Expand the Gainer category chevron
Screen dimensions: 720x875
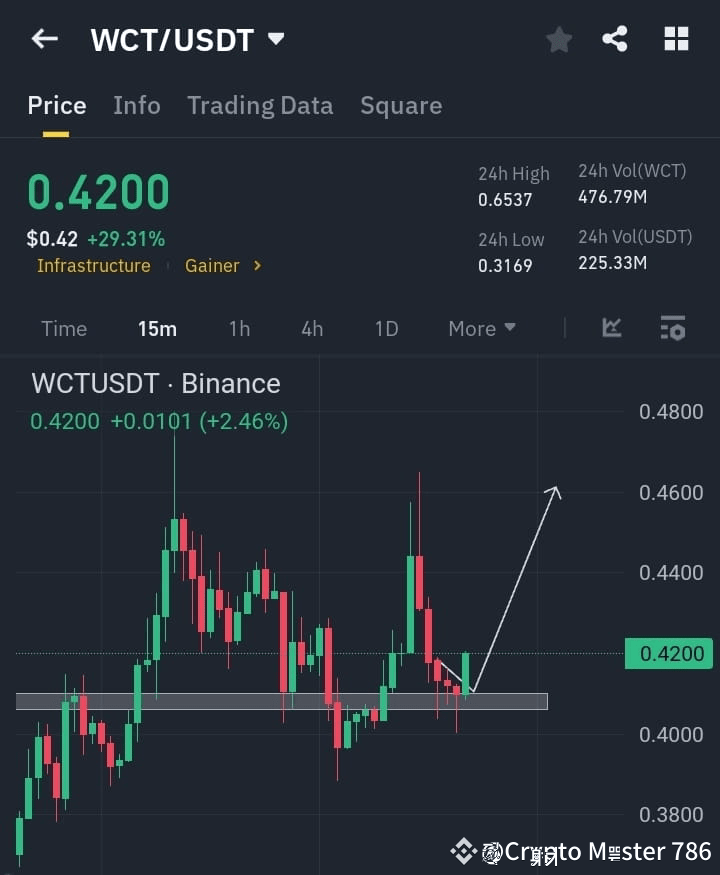point(257,266)
